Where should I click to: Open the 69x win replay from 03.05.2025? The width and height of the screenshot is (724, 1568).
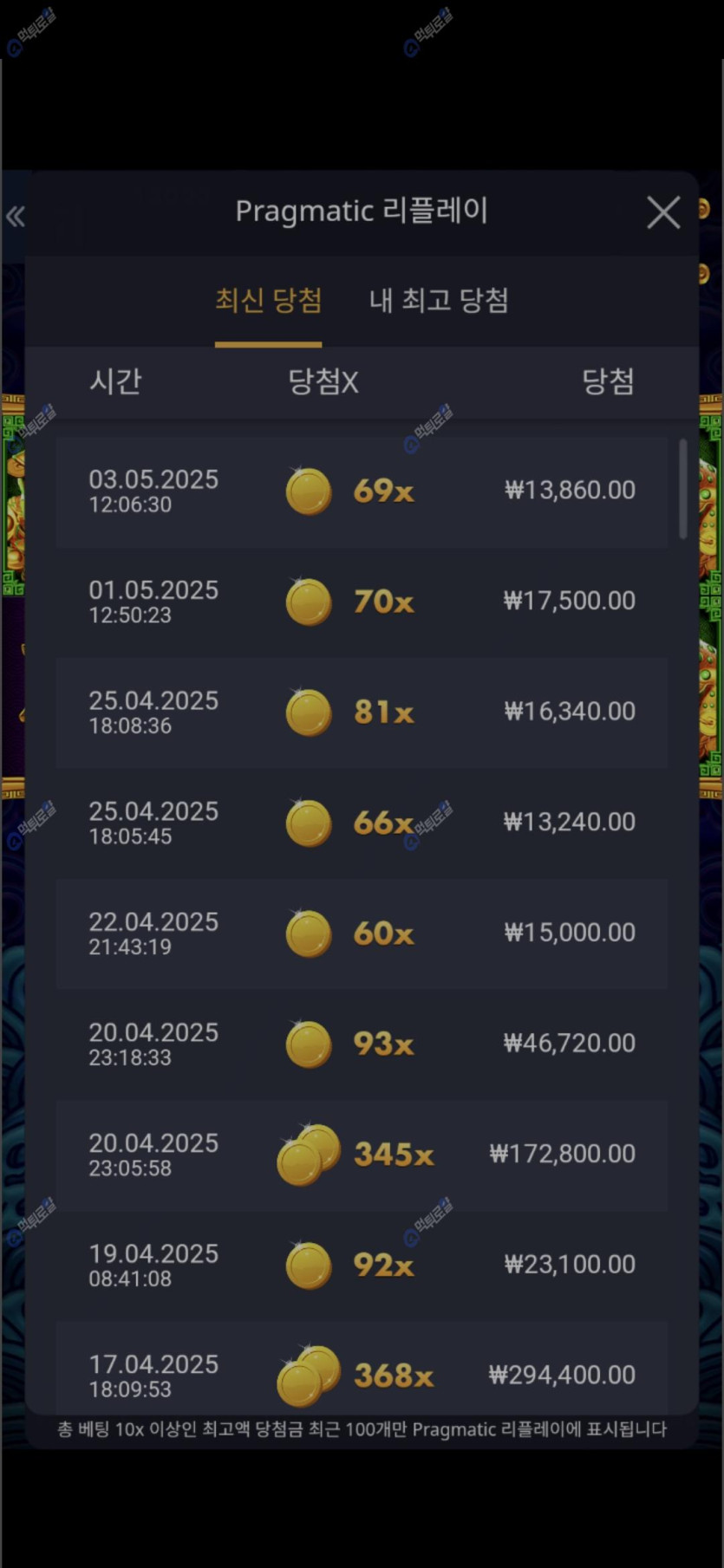click(x=362, y=491)
